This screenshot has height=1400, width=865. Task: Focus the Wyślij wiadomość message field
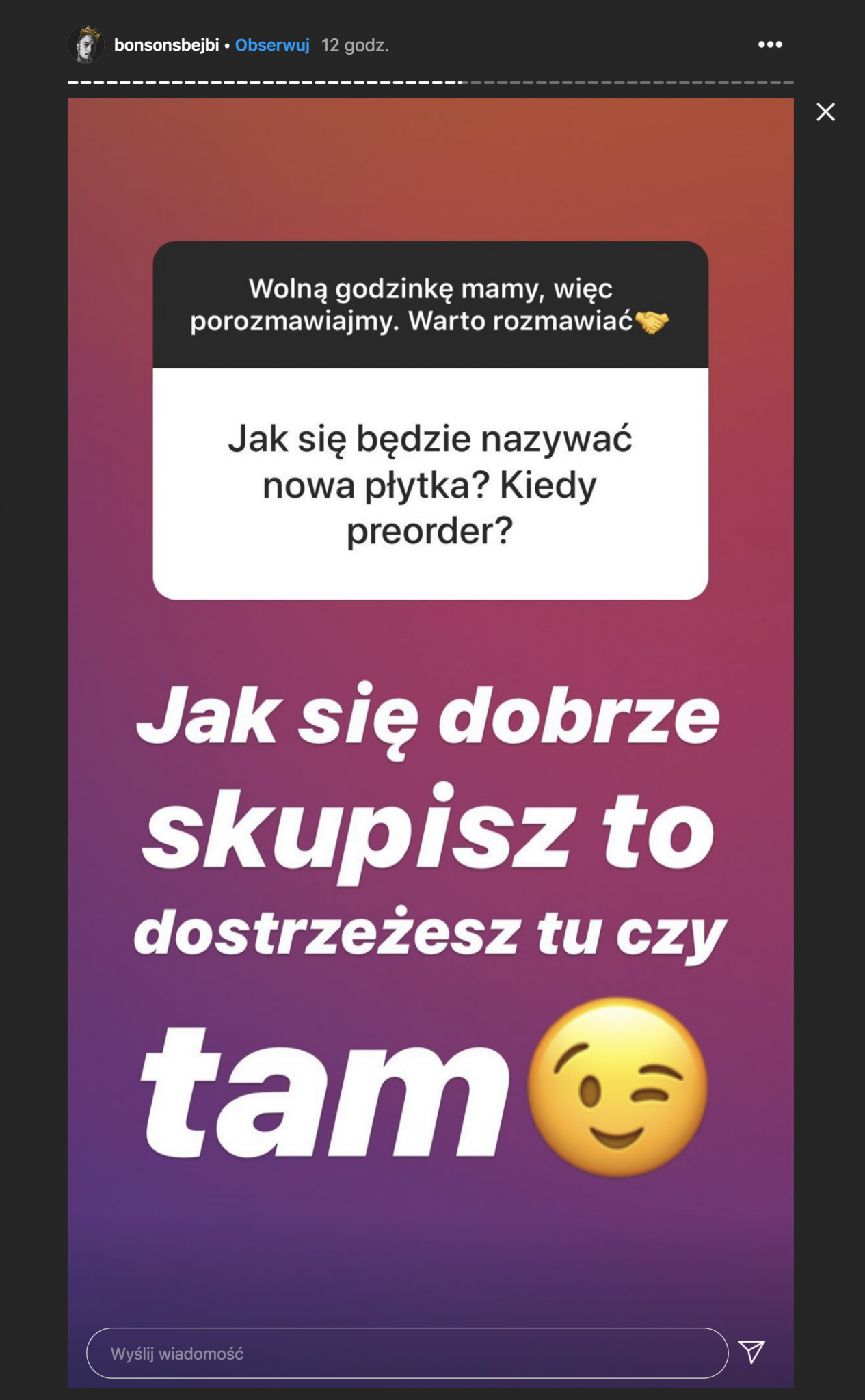click(x=407, y=1353)
